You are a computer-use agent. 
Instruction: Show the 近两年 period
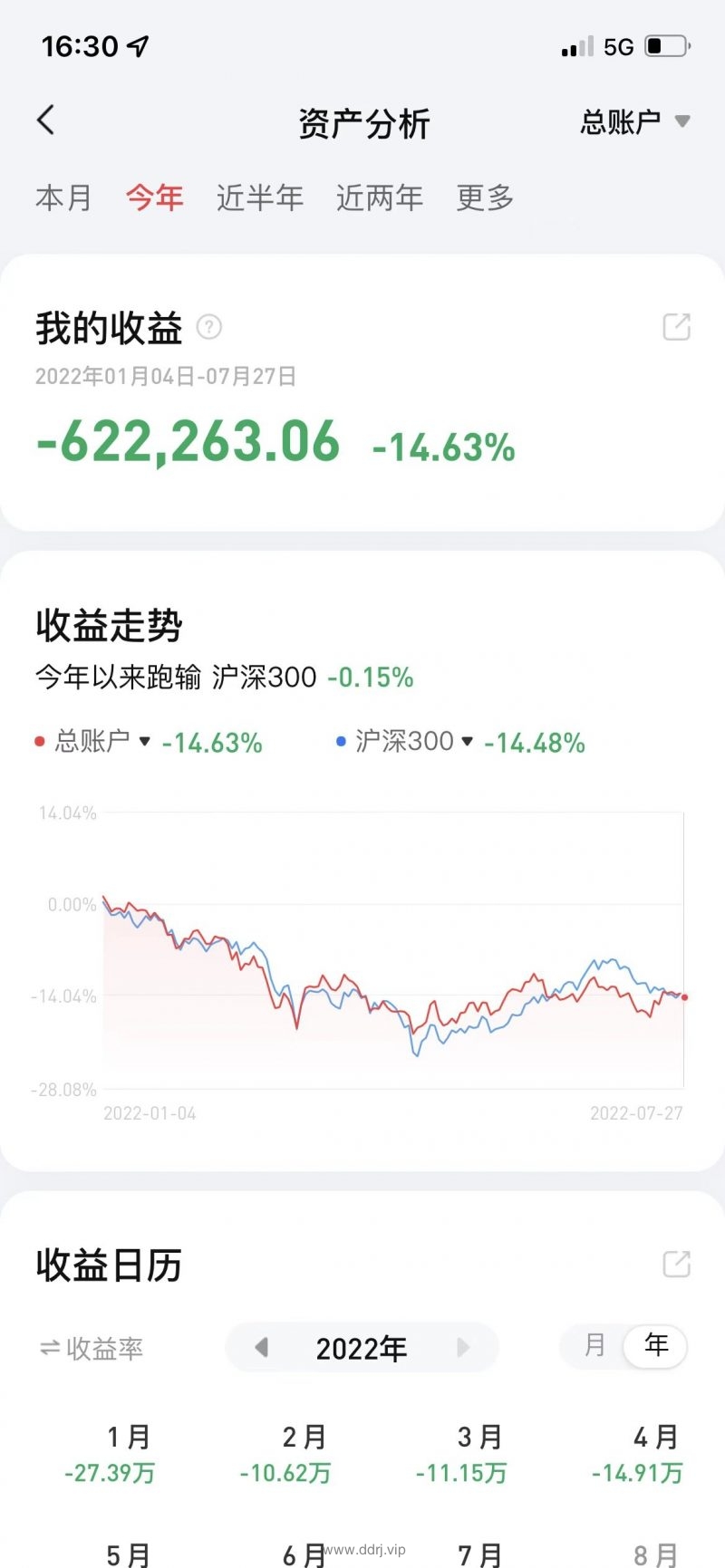coord(380,197)
